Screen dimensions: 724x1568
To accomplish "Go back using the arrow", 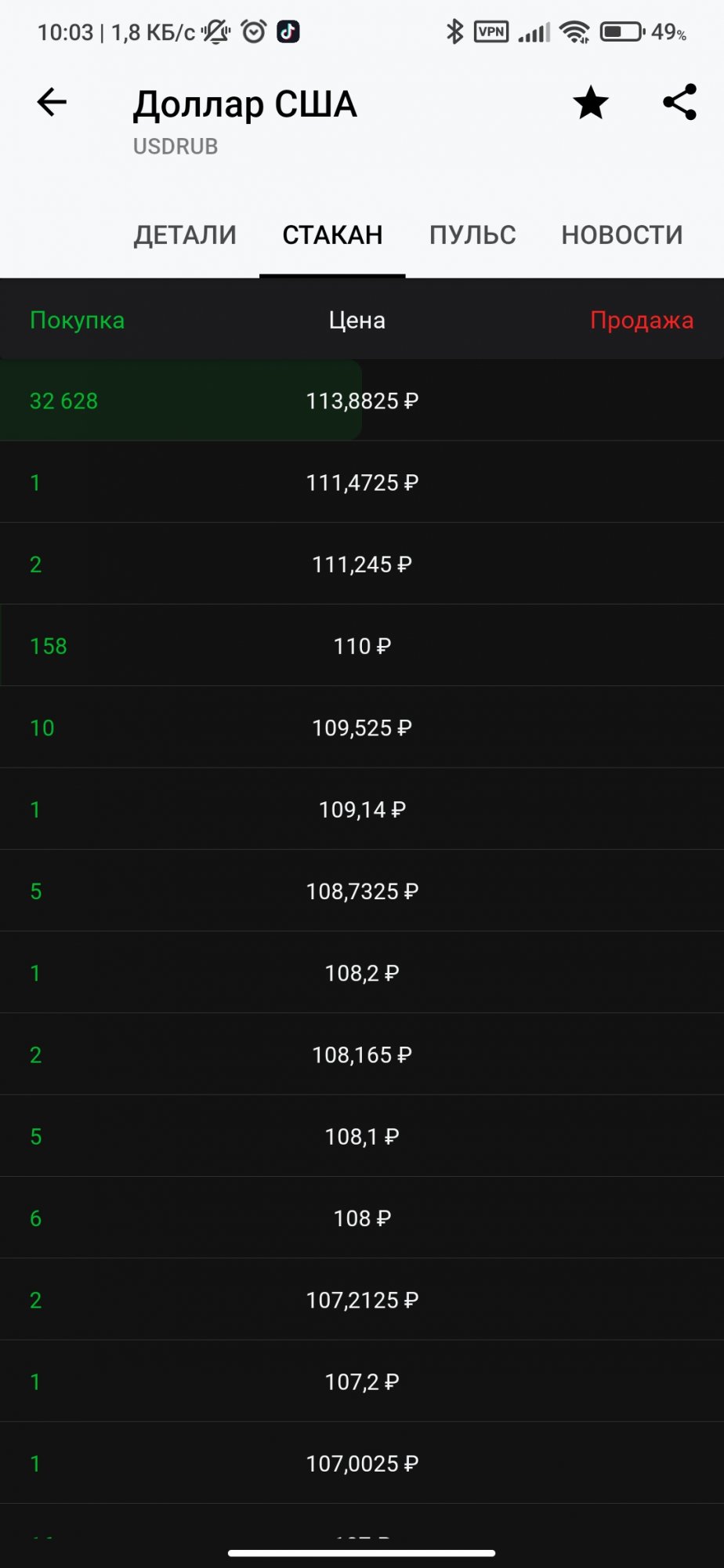I will pyautogui.click(x=52, y=103).
